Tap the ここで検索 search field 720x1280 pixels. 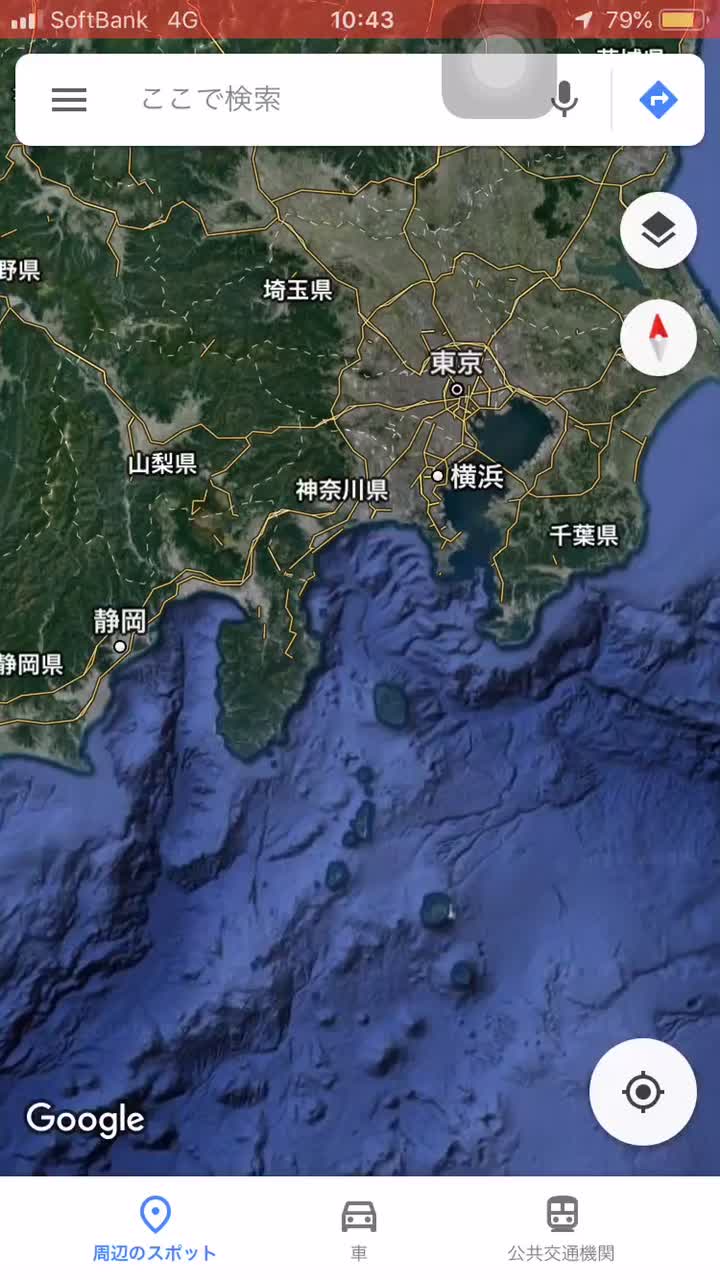(x=280, y=99)
